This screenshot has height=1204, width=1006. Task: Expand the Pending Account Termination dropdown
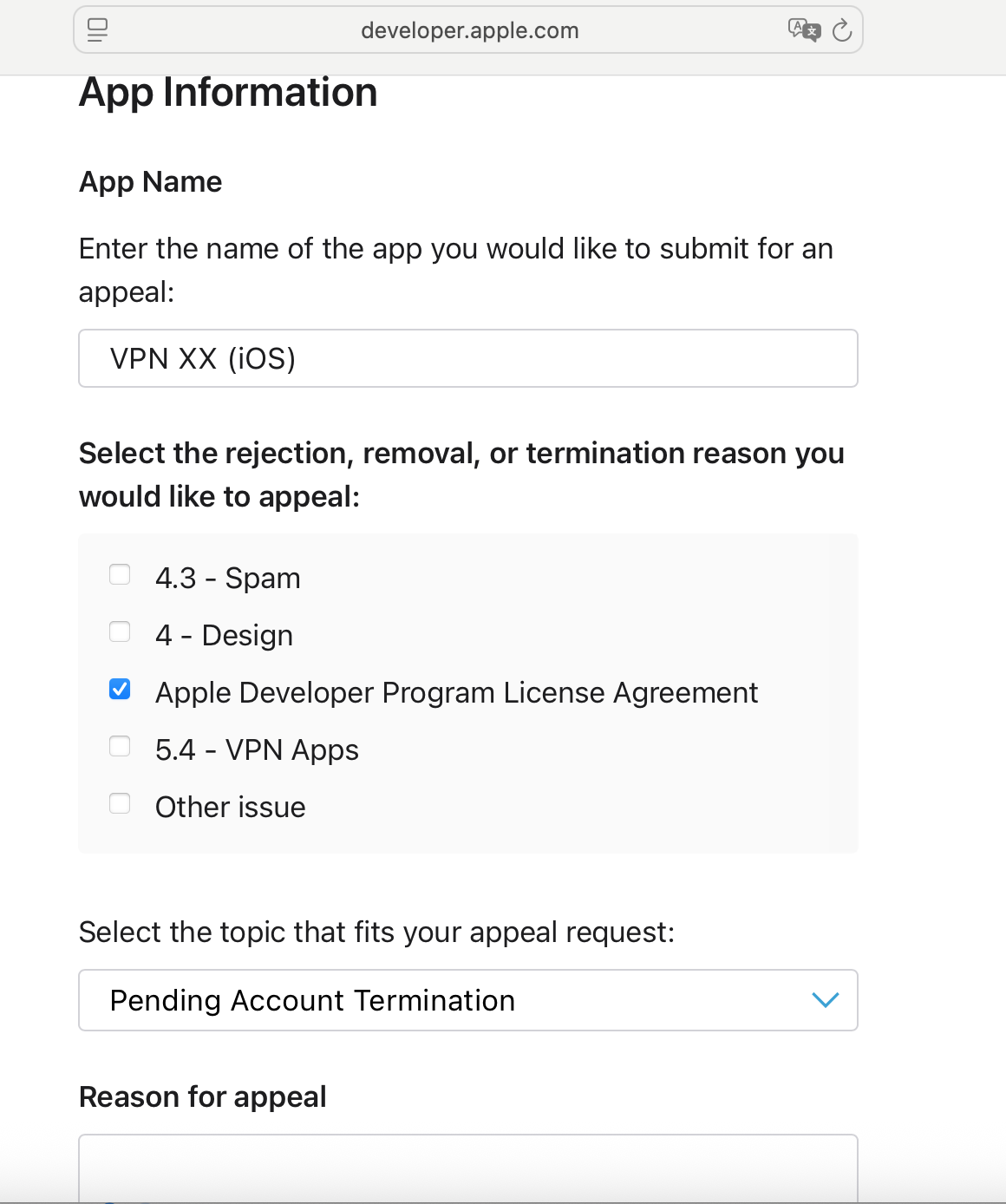pos(468,1000)
